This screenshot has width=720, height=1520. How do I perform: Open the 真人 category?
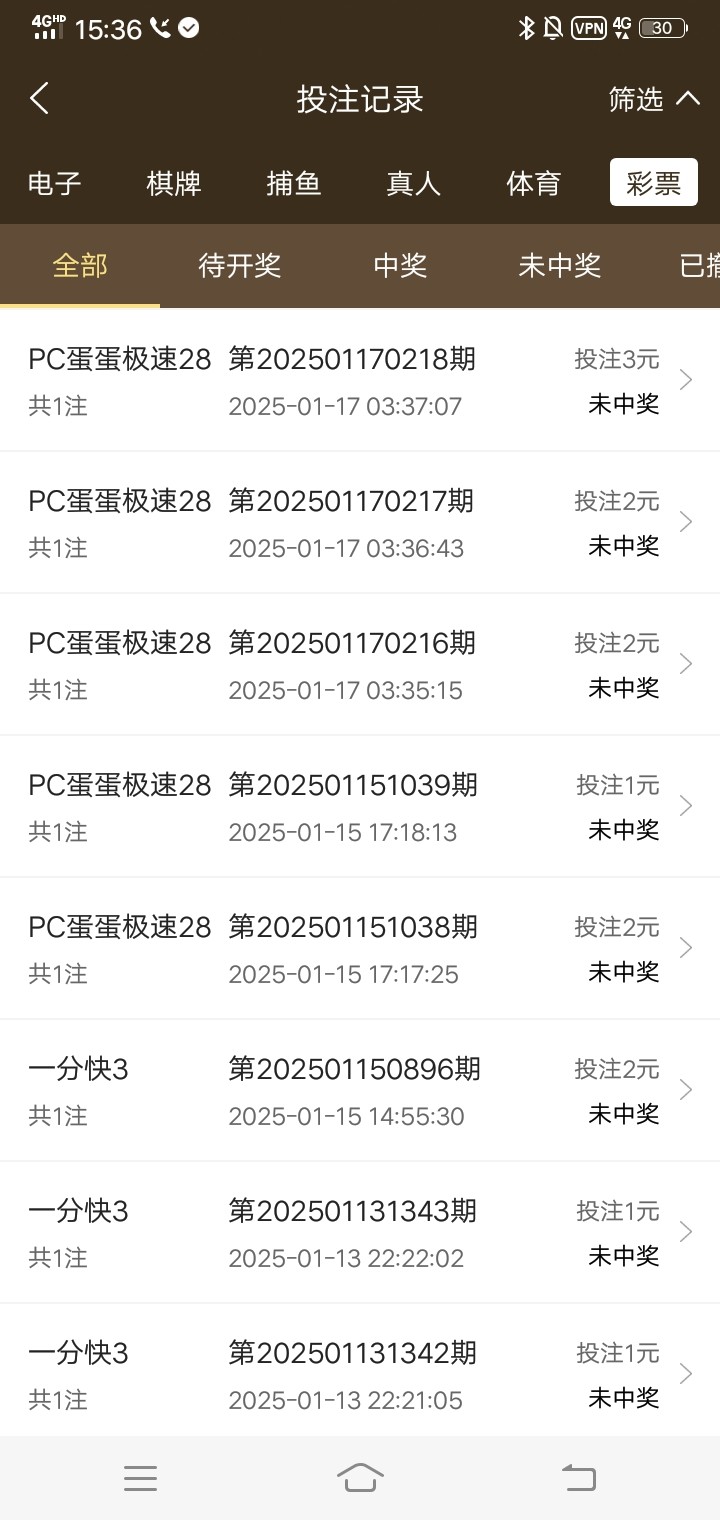414,184
